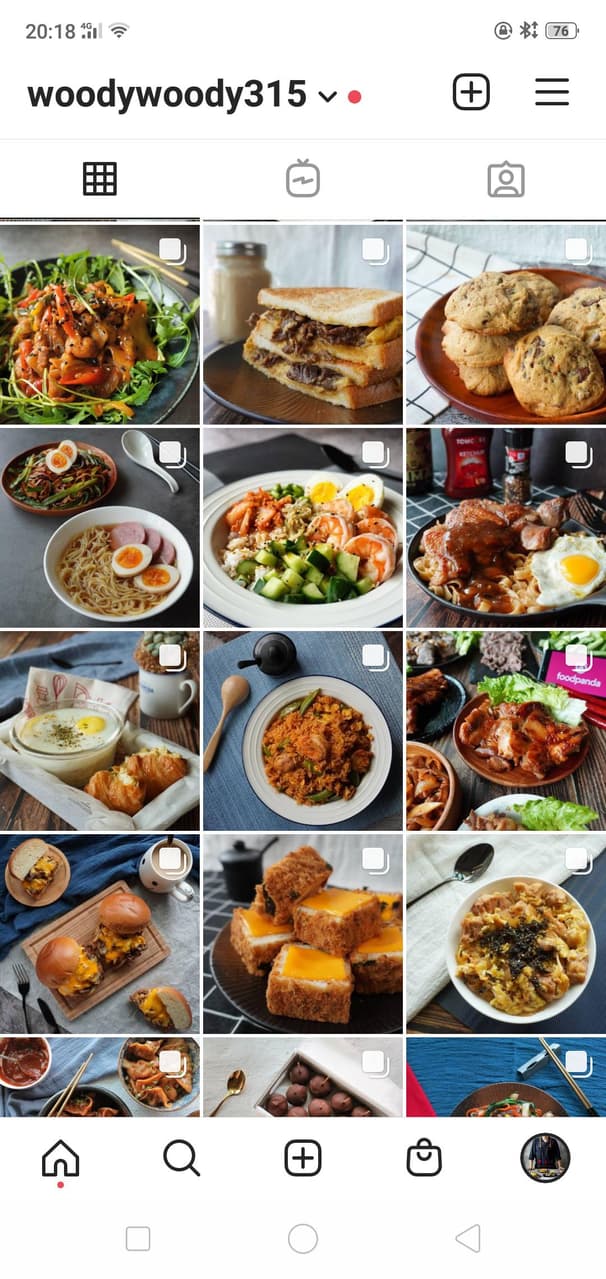Switch to the IGTV videos tab
This screenshot has height=1279, width=606.
point(303,179)
